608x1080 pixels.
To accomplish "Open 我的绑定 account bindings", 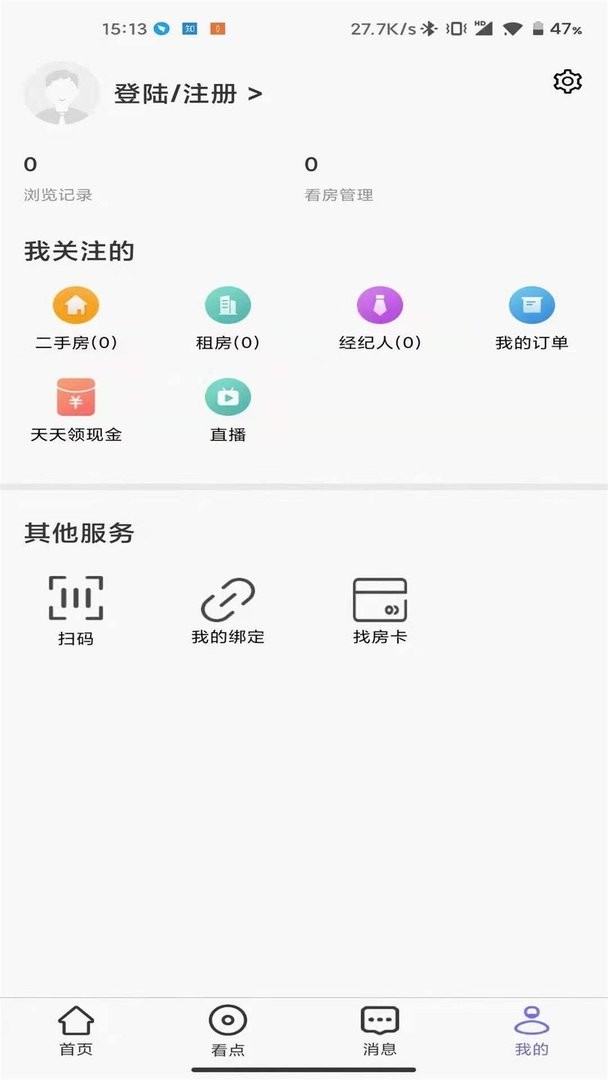I will [x=228, y=609].
